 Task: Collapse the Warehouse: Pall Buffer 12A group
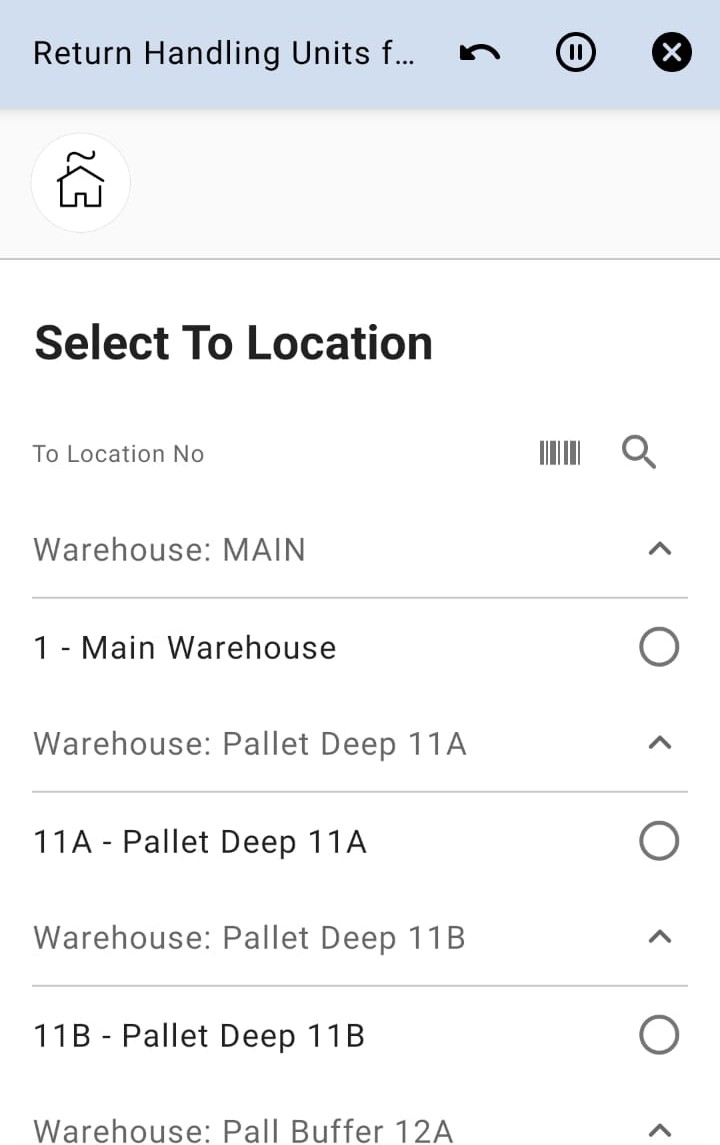pos(659,1130)
